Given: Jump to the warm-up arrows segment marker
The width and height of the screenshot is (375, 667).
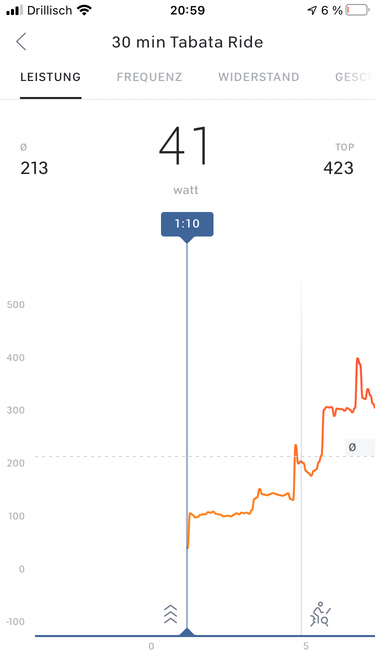Looking at the screenshot, I should (x=170, y=614).
